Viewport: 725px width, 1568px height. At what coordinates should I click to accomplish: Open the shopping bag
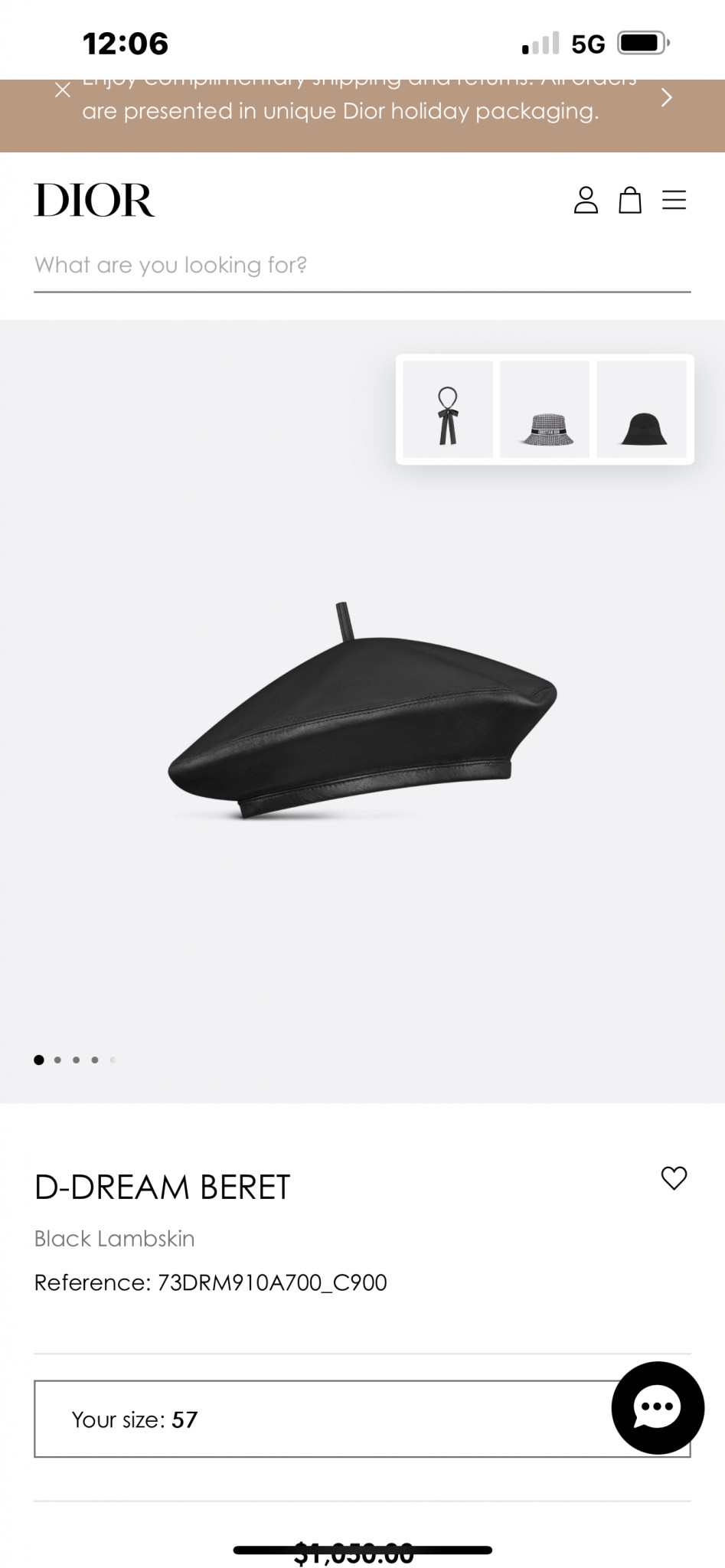[630, 200]
